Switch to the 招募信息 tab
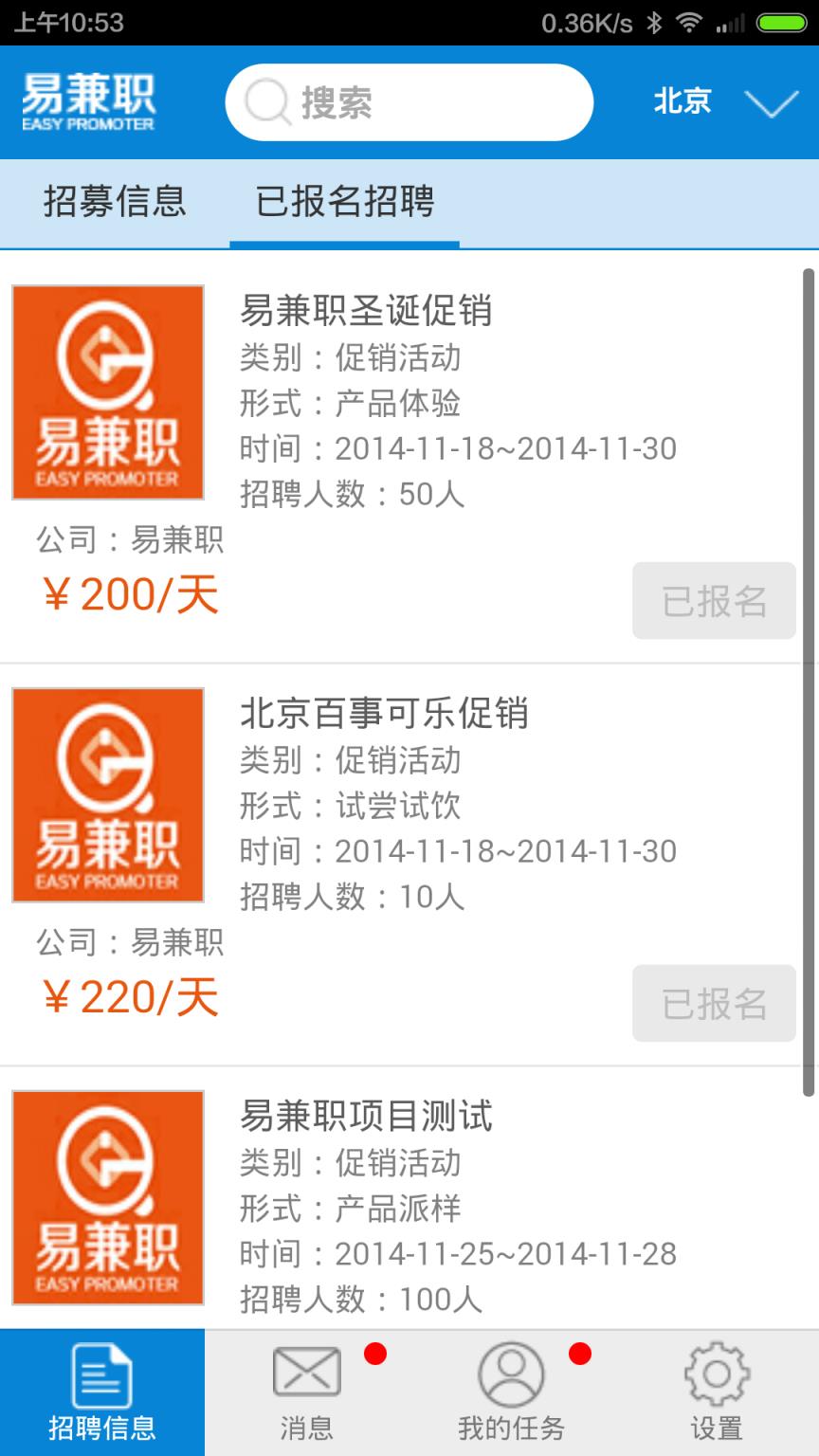The image size is (819, 1456). click(x=114, y=203)
